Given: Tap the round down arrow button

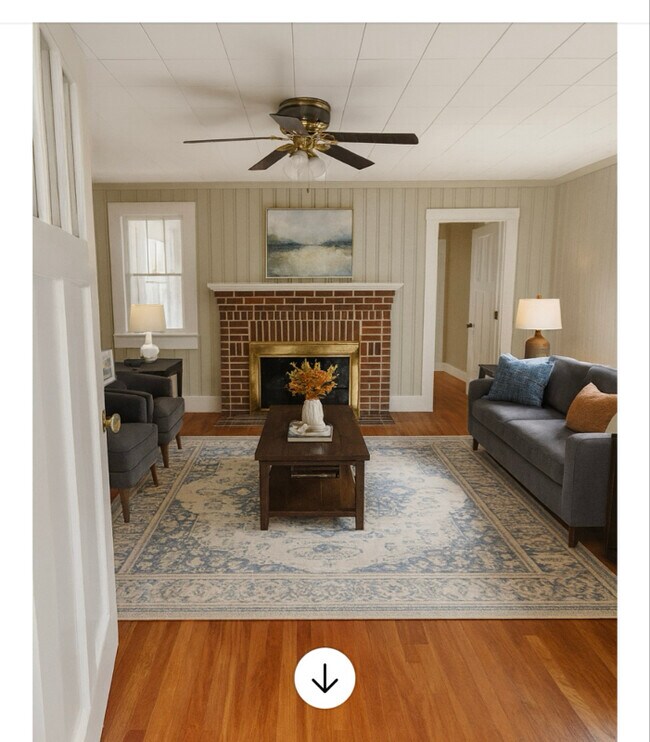Looking at the screenshot, I should click(324, 678).
